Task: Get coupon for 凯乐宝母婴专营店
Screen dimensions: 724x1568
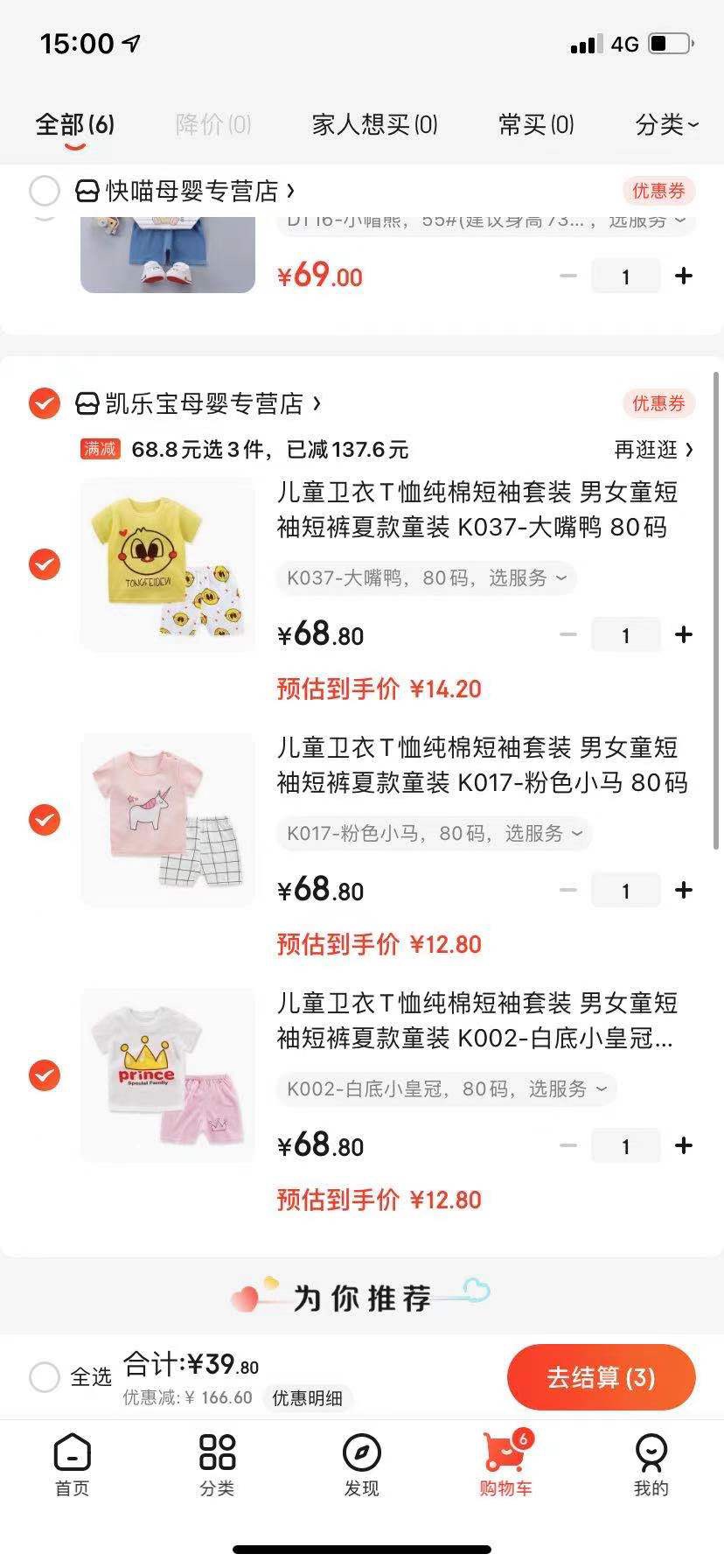Action: (x=658, y=403)
